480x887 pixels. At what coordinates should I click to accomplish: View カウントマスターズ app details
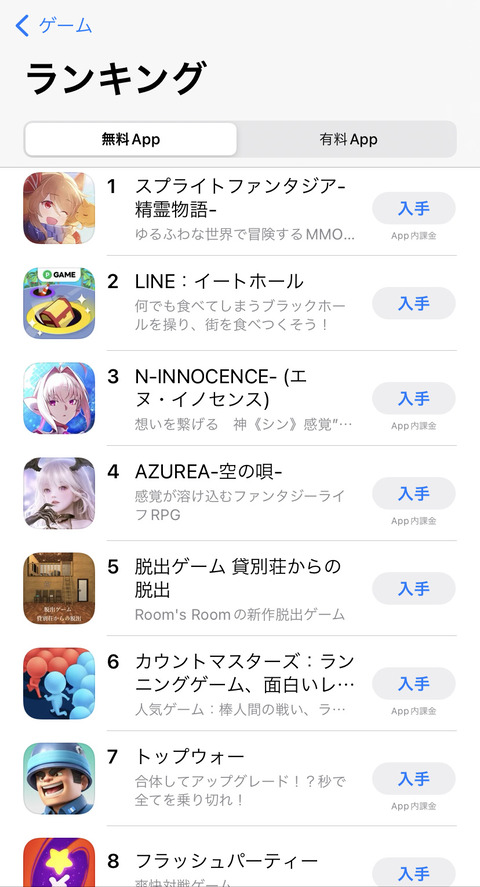(x=196, y=683)
